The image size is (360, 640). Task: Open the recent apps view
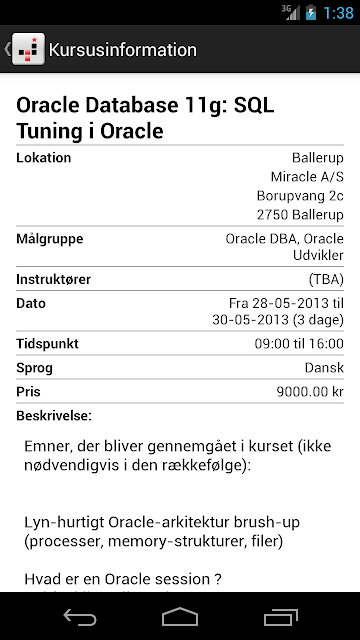(x=280, y=617)
